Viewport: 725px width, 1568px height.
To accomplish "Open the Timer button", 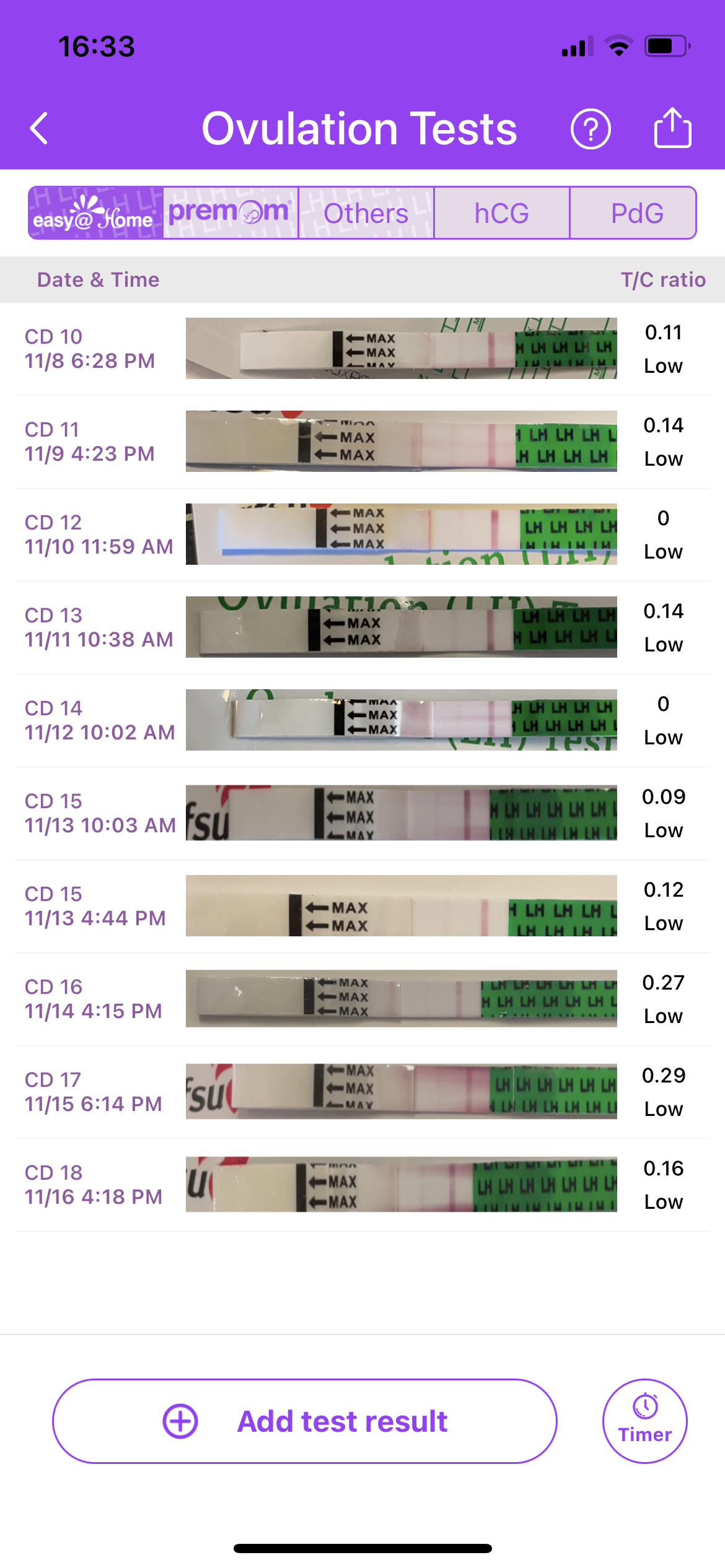I will point(644,1421).
